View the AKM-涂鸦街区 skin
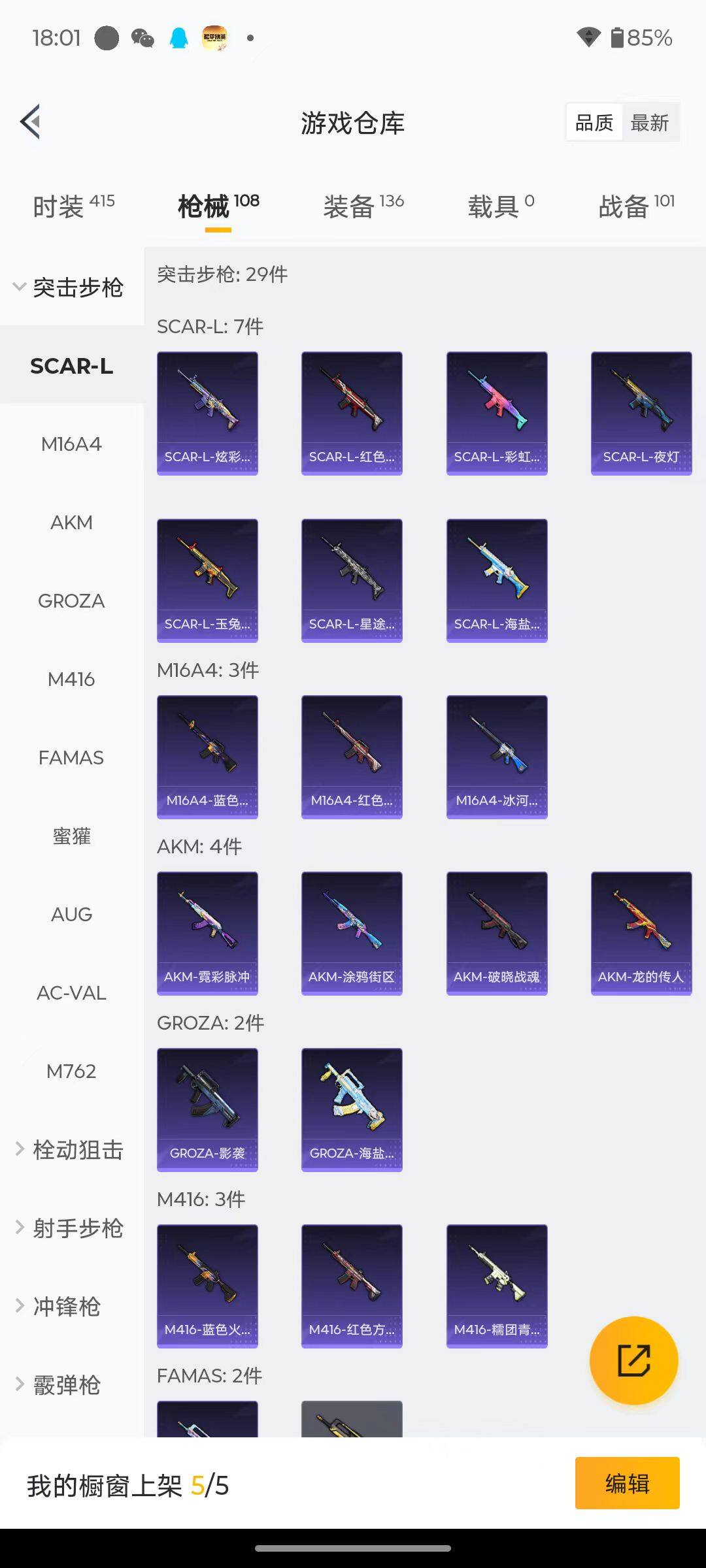706x1568 pixels. click(x=352, y=933)
